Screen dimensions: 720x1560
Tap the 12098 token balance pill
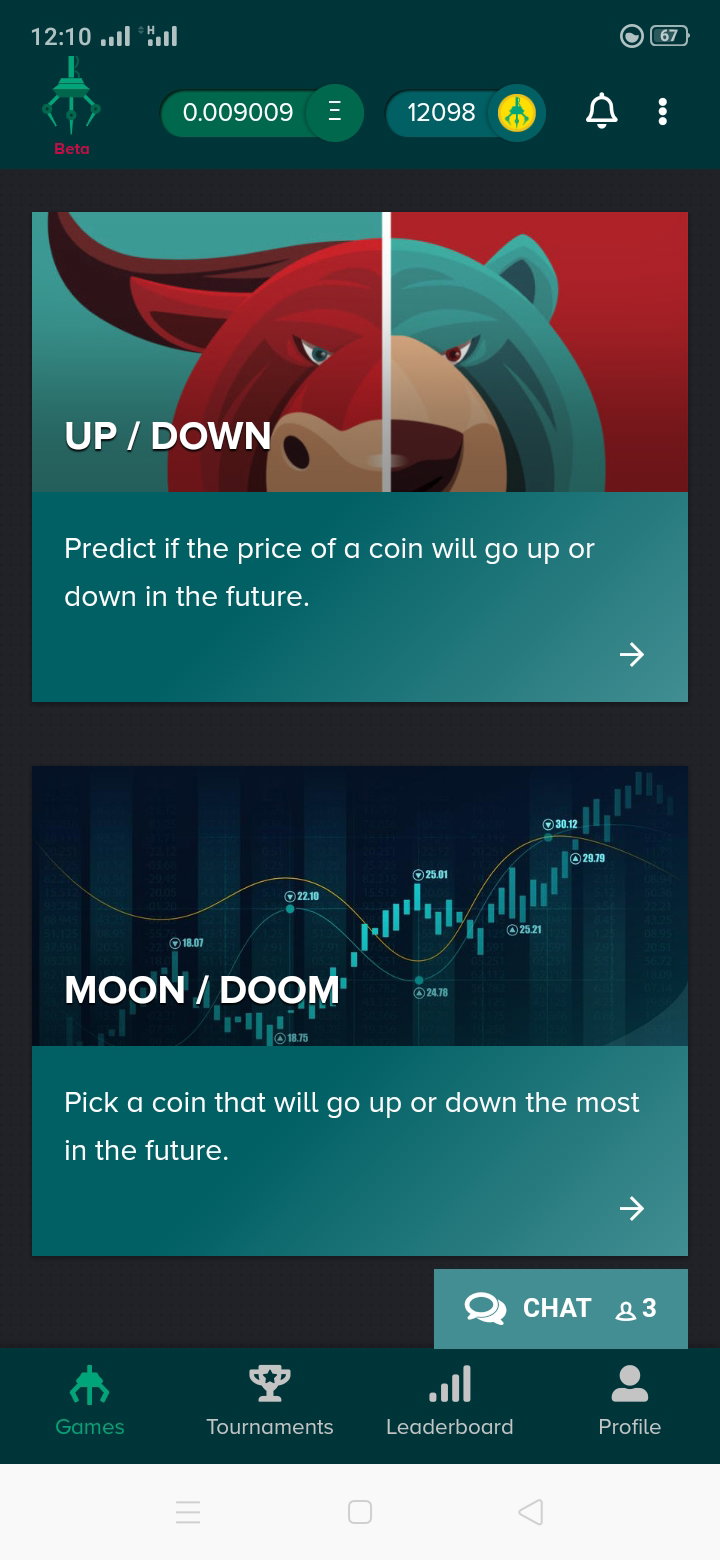pyautogui.click(x=465, y=112)
